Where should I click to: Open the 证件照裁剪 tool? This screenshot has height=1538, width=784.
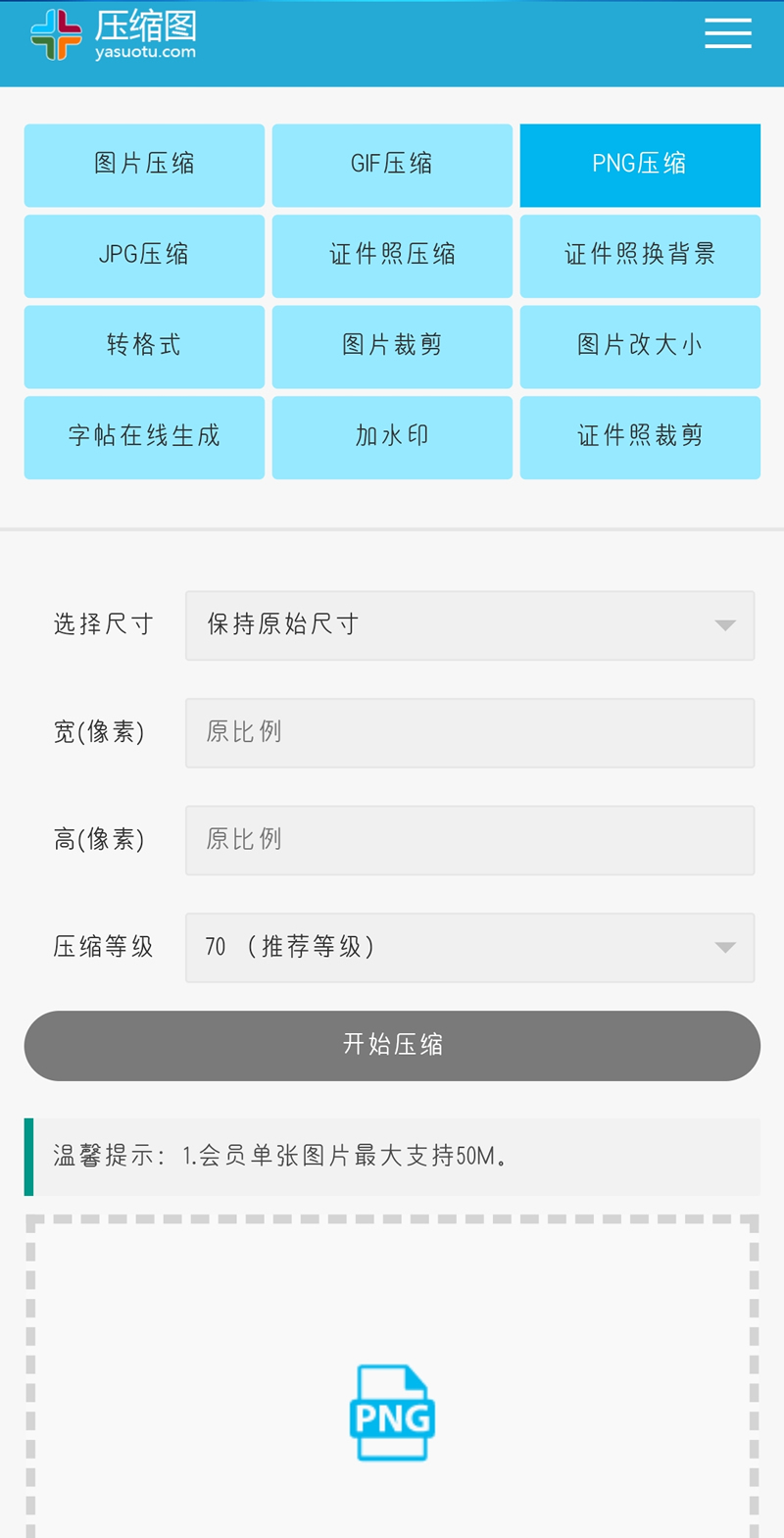640,437
